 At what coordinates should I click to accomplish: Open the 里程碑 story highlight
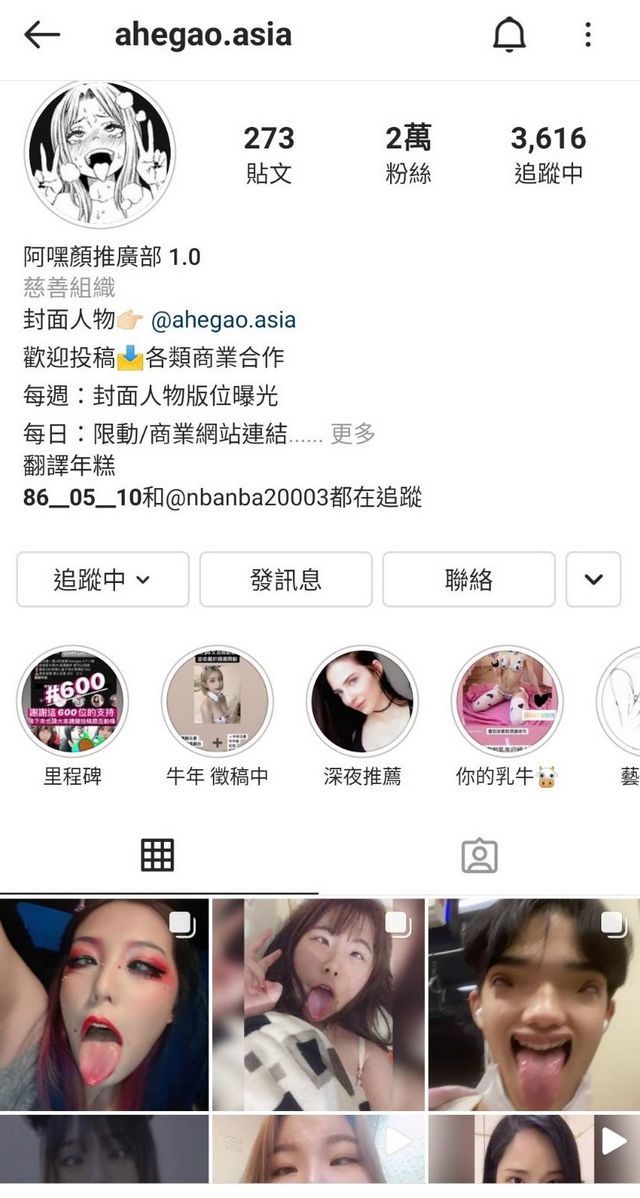coord(72,701)
